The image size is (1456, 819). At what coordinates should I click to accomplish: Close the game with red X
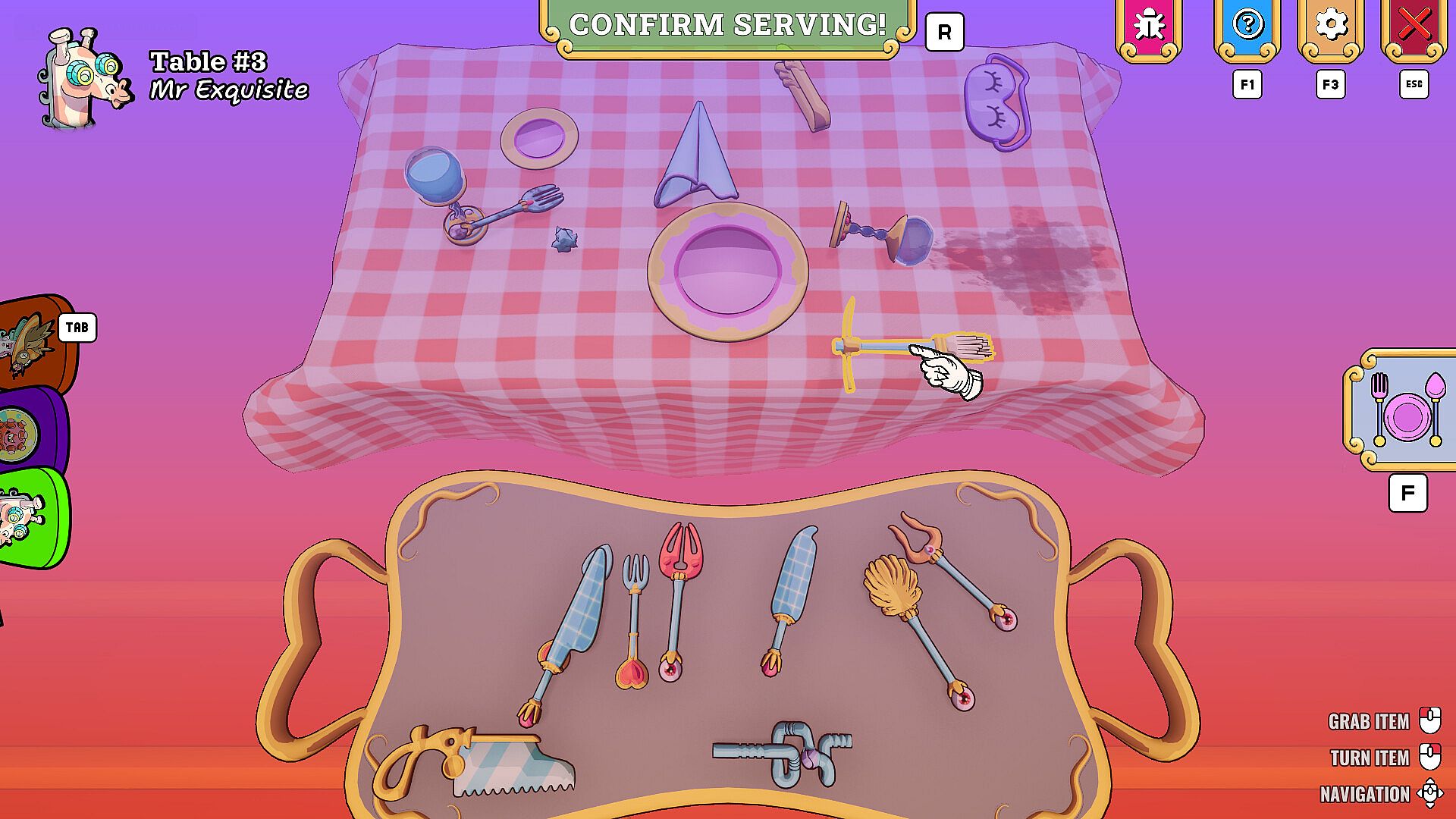coord(1414,27)
